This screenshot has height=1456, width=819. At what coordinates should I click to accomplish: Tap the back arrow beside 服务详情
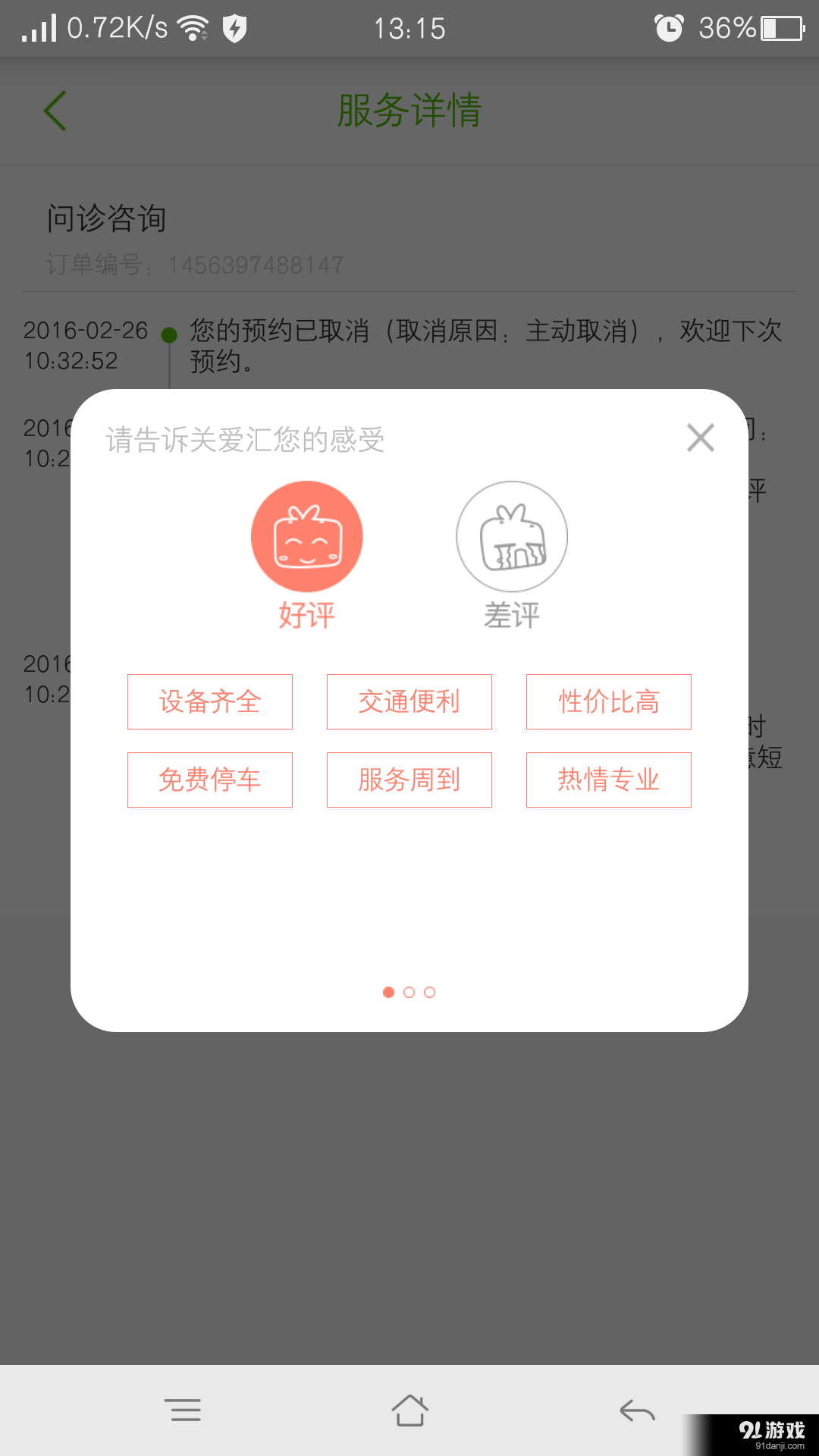point(55,110)
